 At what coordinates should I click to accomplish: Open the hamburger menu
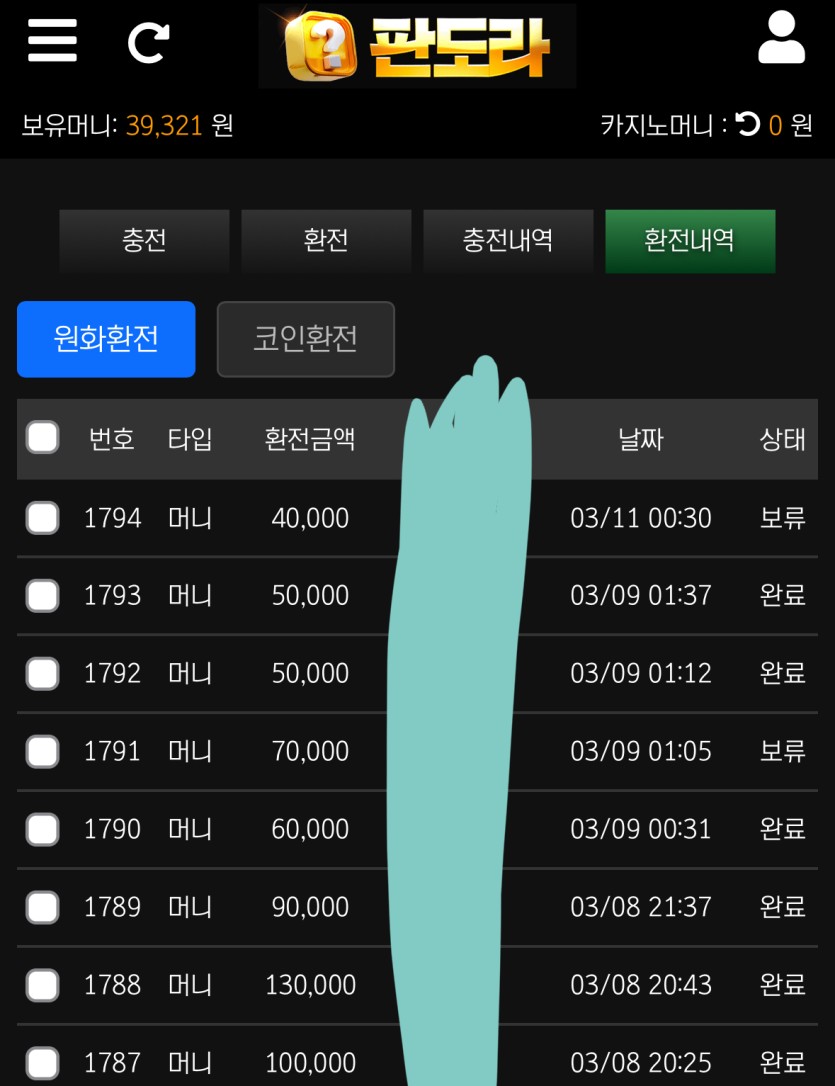click(x=52, y=41)
